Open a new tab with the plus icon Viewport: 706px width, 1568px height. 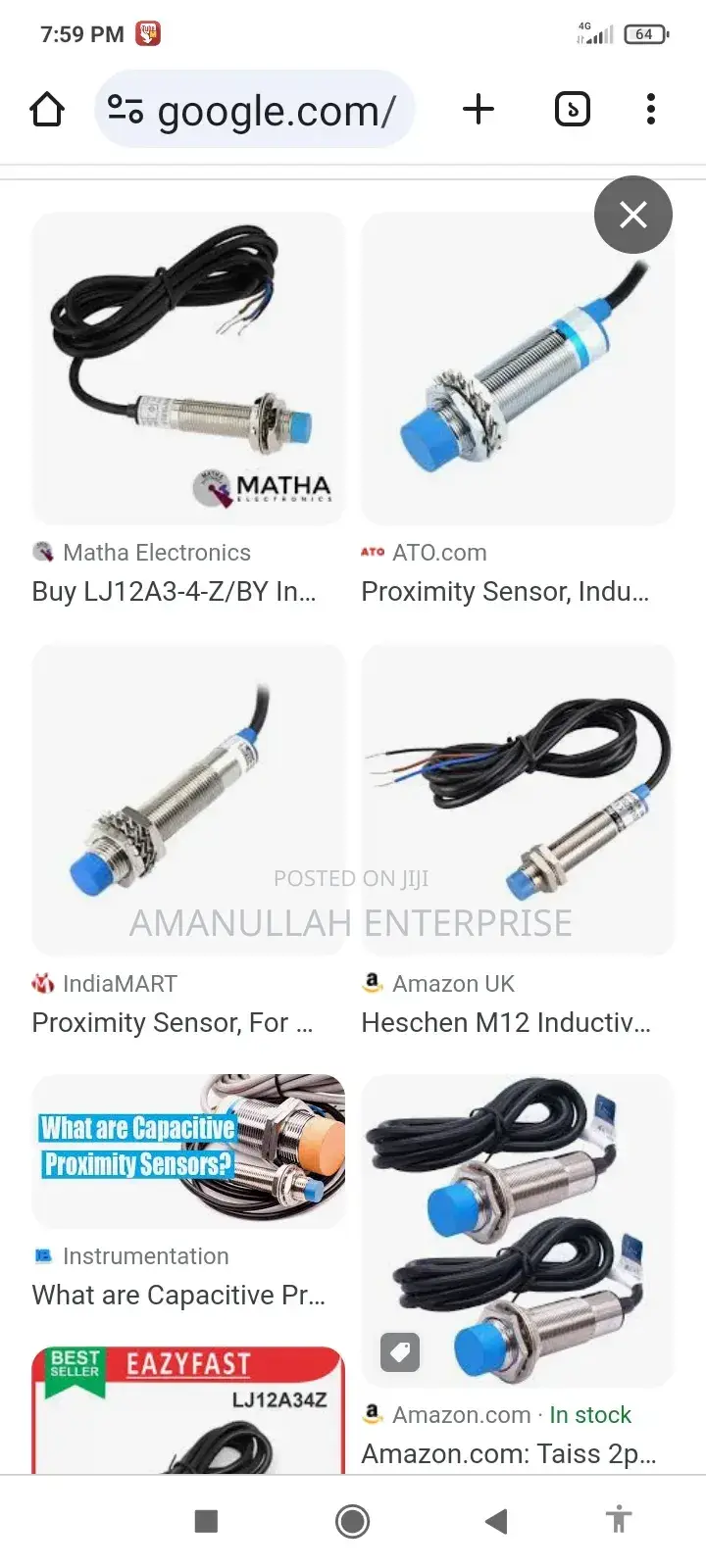(479, 110)
